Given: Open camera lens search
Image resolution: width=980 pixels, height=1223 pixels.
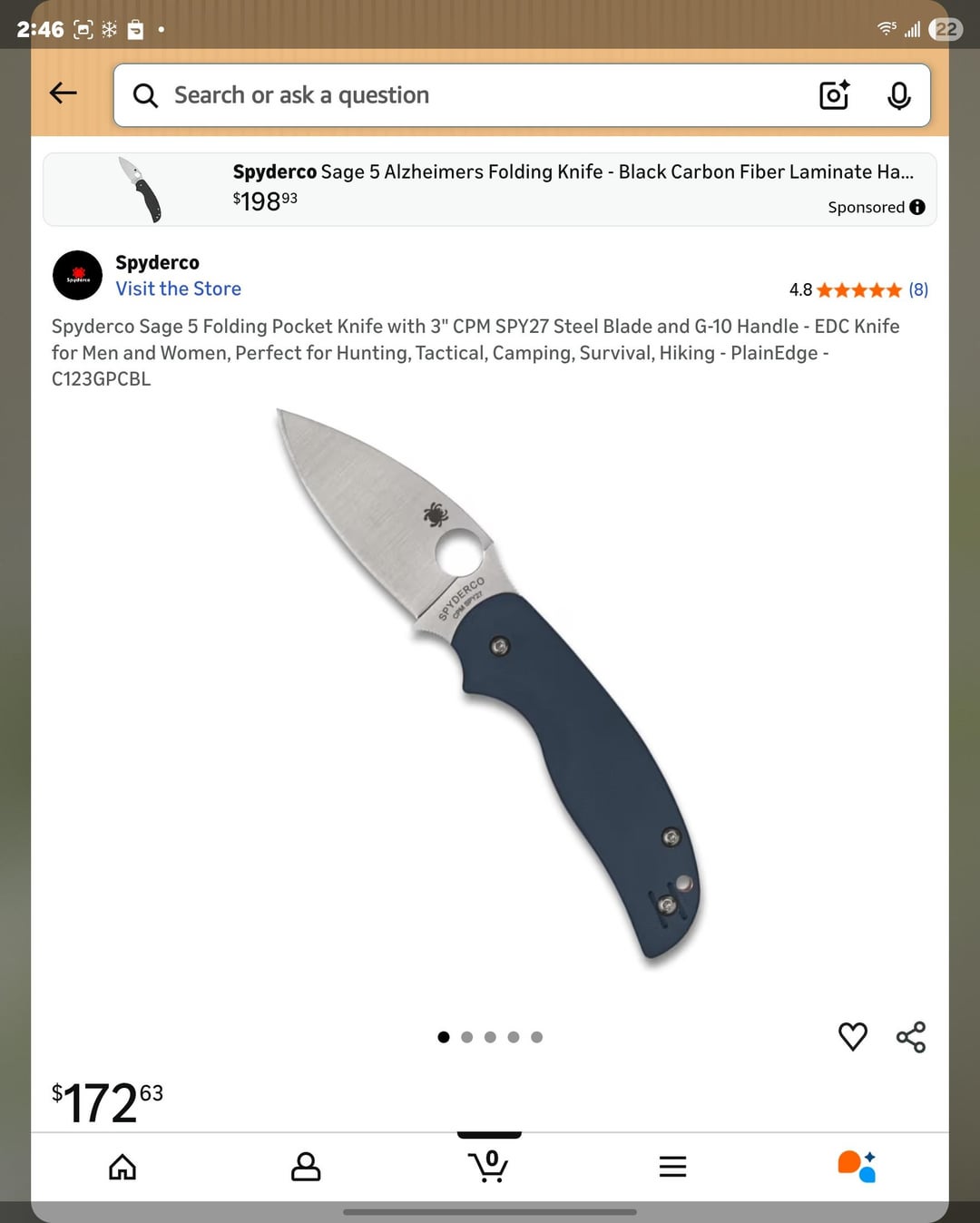Looking at the screenshot, I should 834,95.
